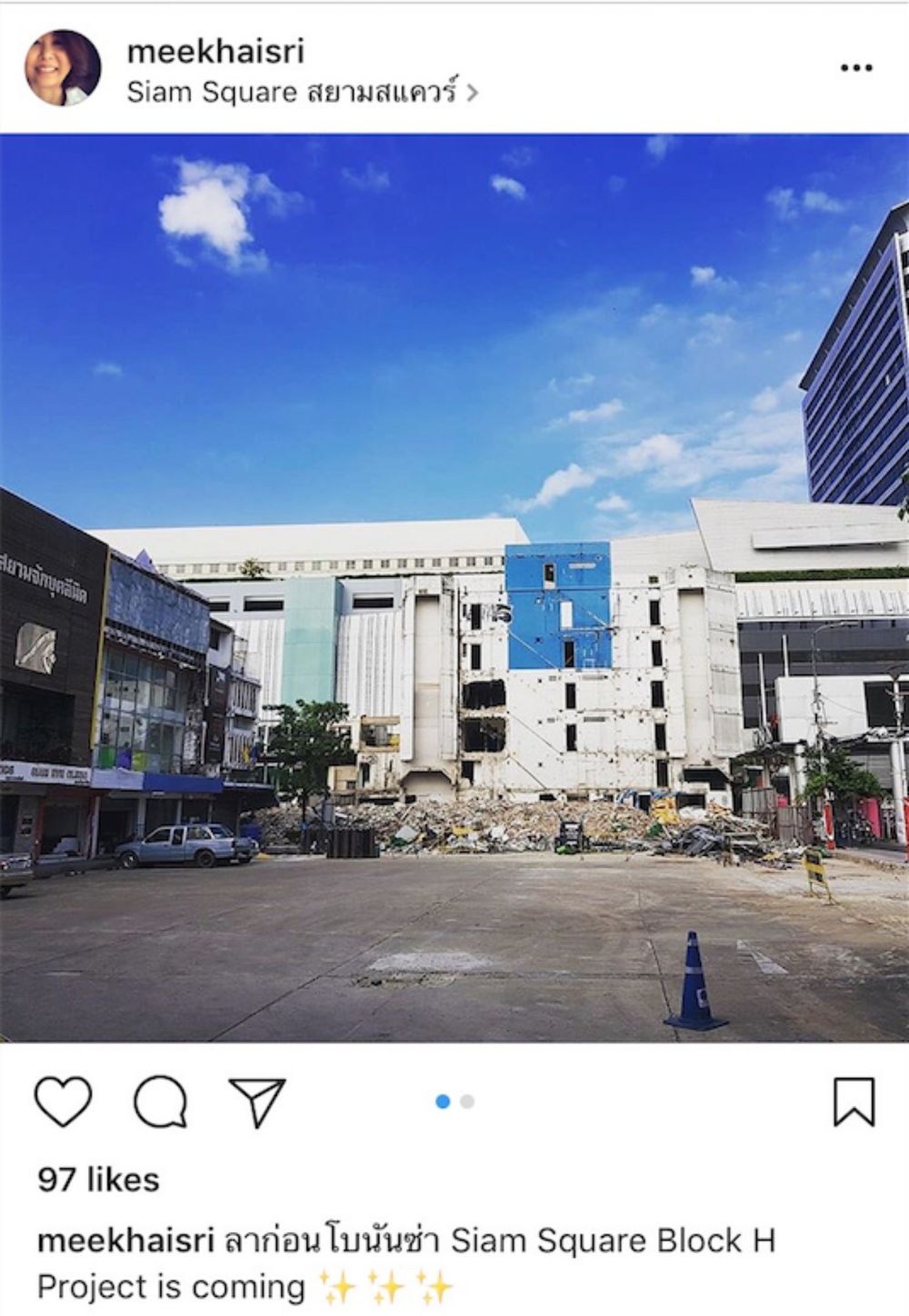This screenshot has height=1316, width=909.
Task: View the list of 97 likes
Action: 98,1180
